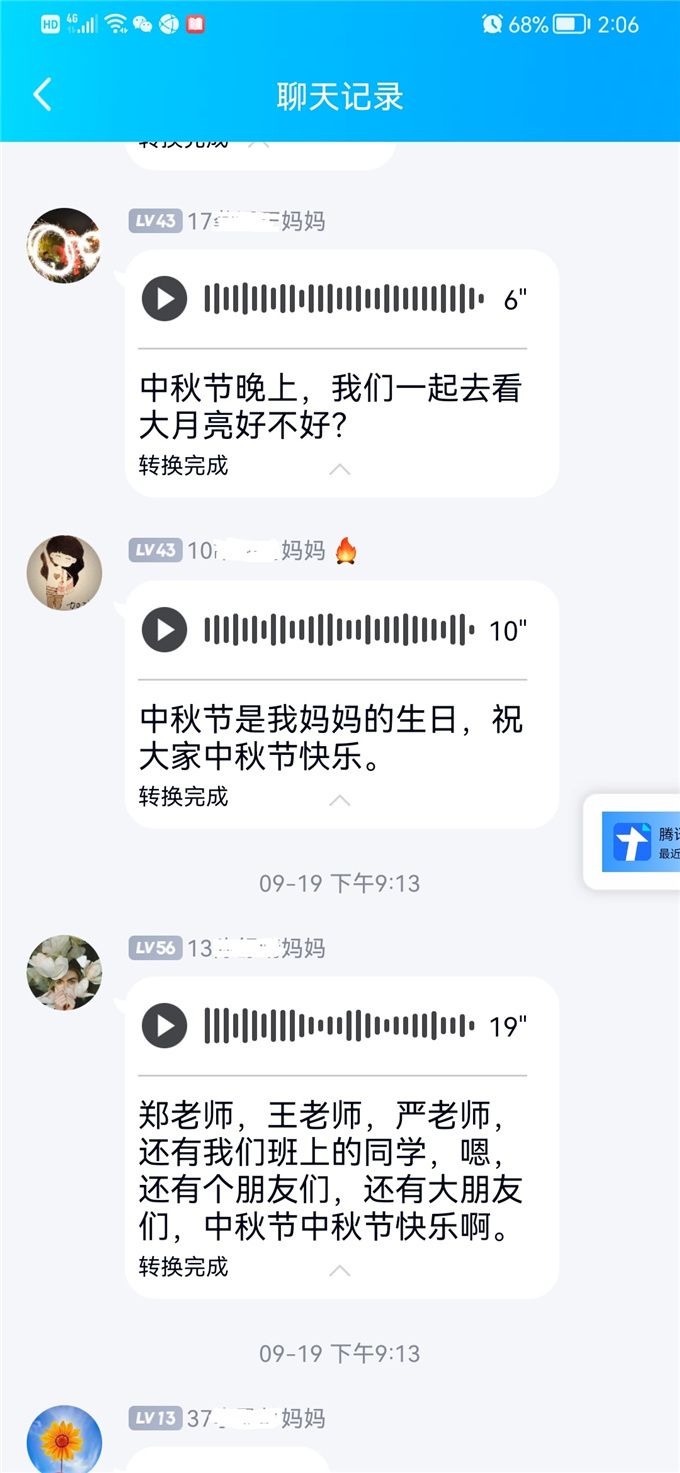Play the 6-second voice message
Viewport: 680px width, 1473px height.
[165, 299]
